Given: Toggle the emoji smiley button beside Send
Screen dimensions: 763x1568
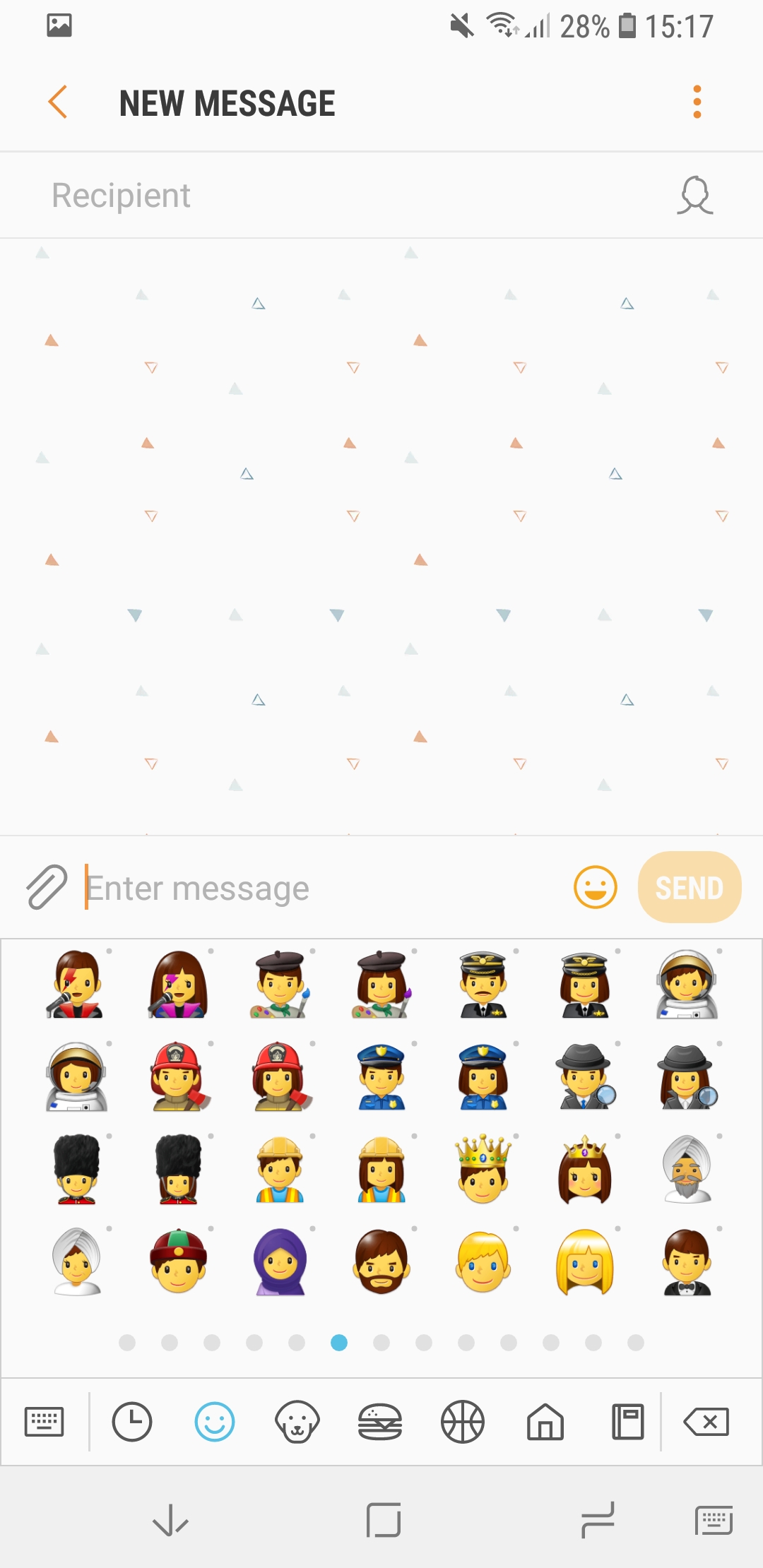Looking at the screenshot, I should click(x=595, y=887).
